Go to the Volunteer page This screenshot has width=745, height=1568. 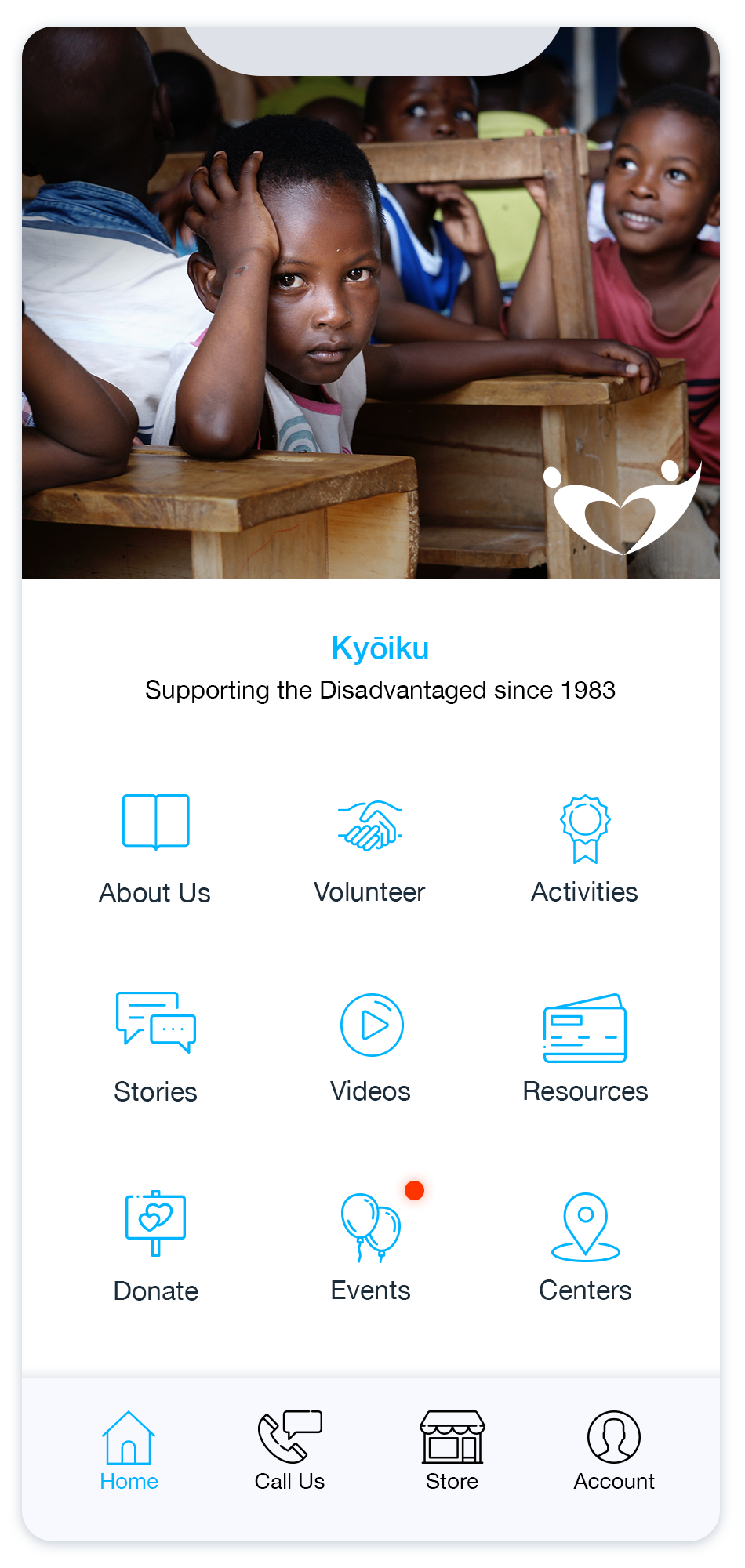[369, 848]
